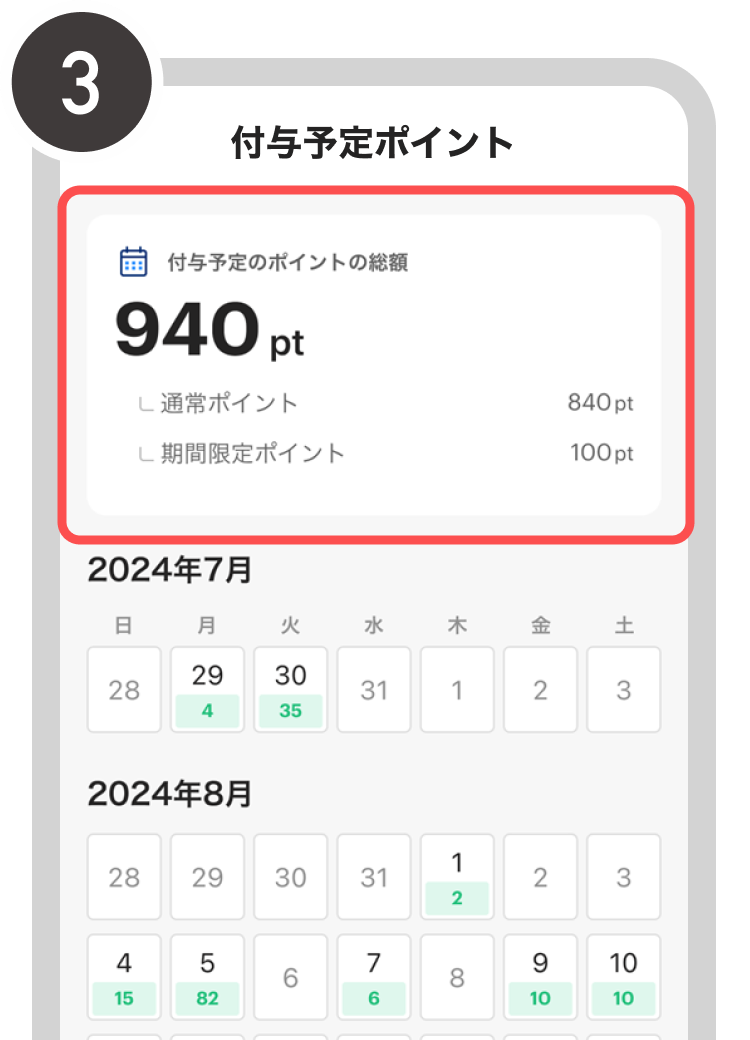The height and width of the screenshot is (1040, 750).
Task: Select the green point badge showing 35
Action: pos(290,712)
